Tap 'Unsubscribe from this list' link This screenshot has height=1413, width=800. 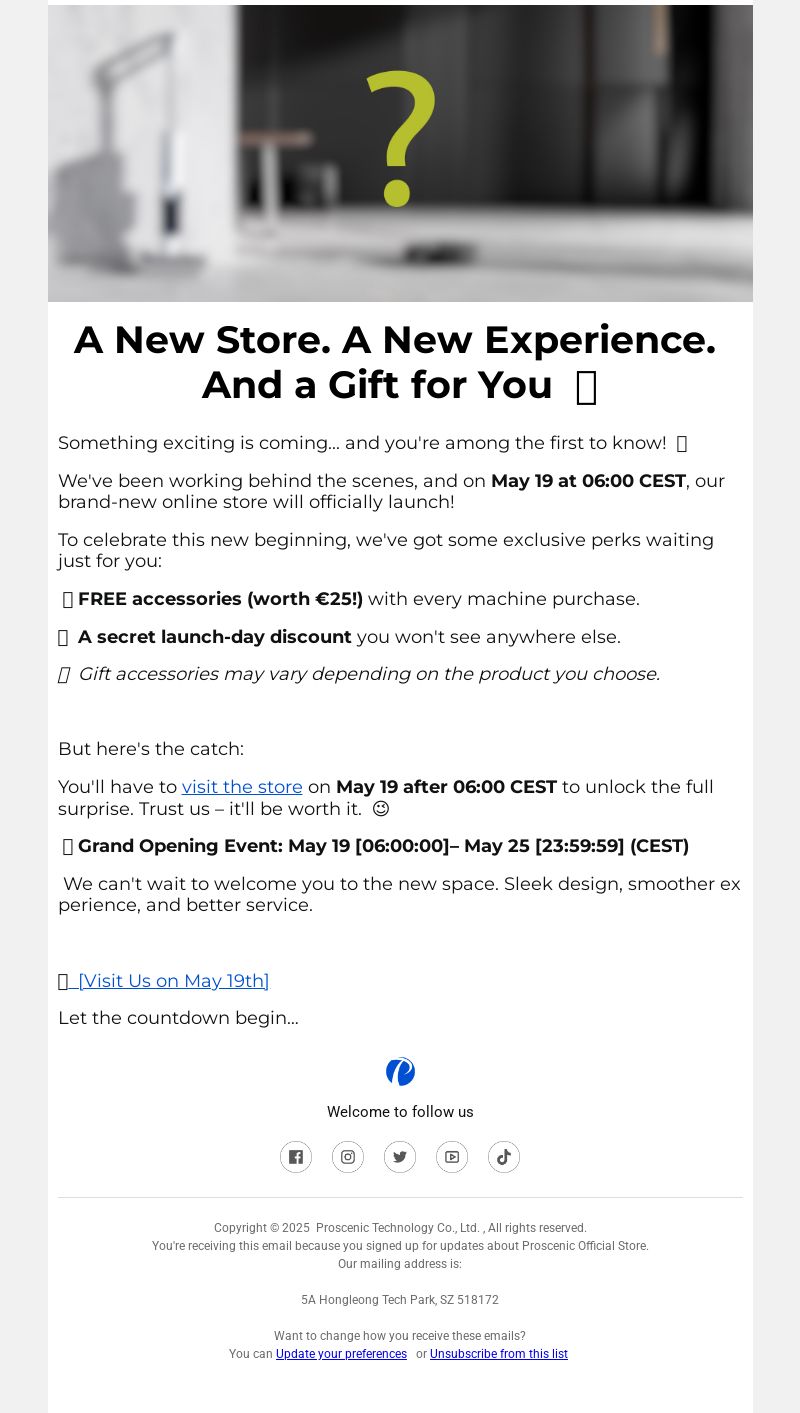(x=498, y=1354)
